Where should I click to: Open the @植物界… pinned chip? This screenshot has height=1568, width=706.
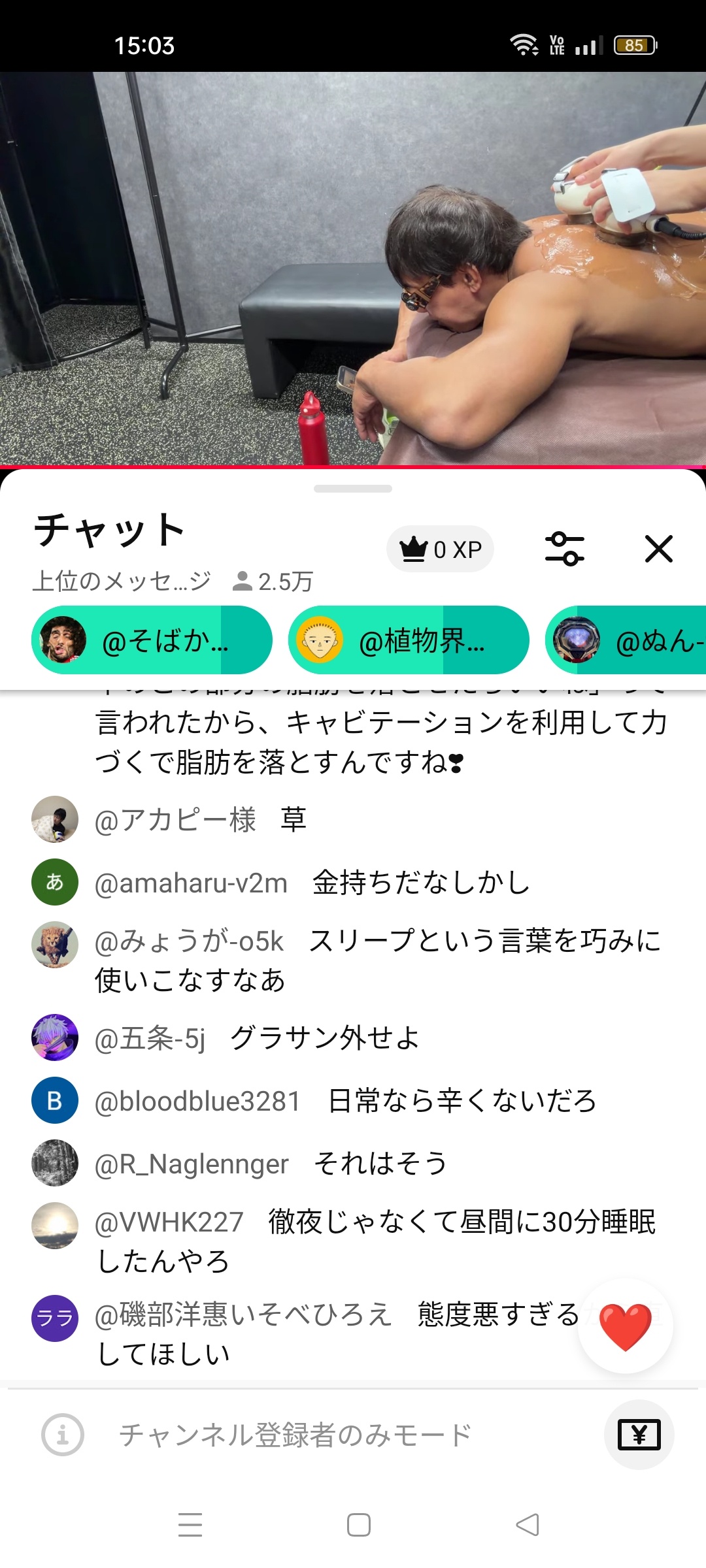[409, 640]
